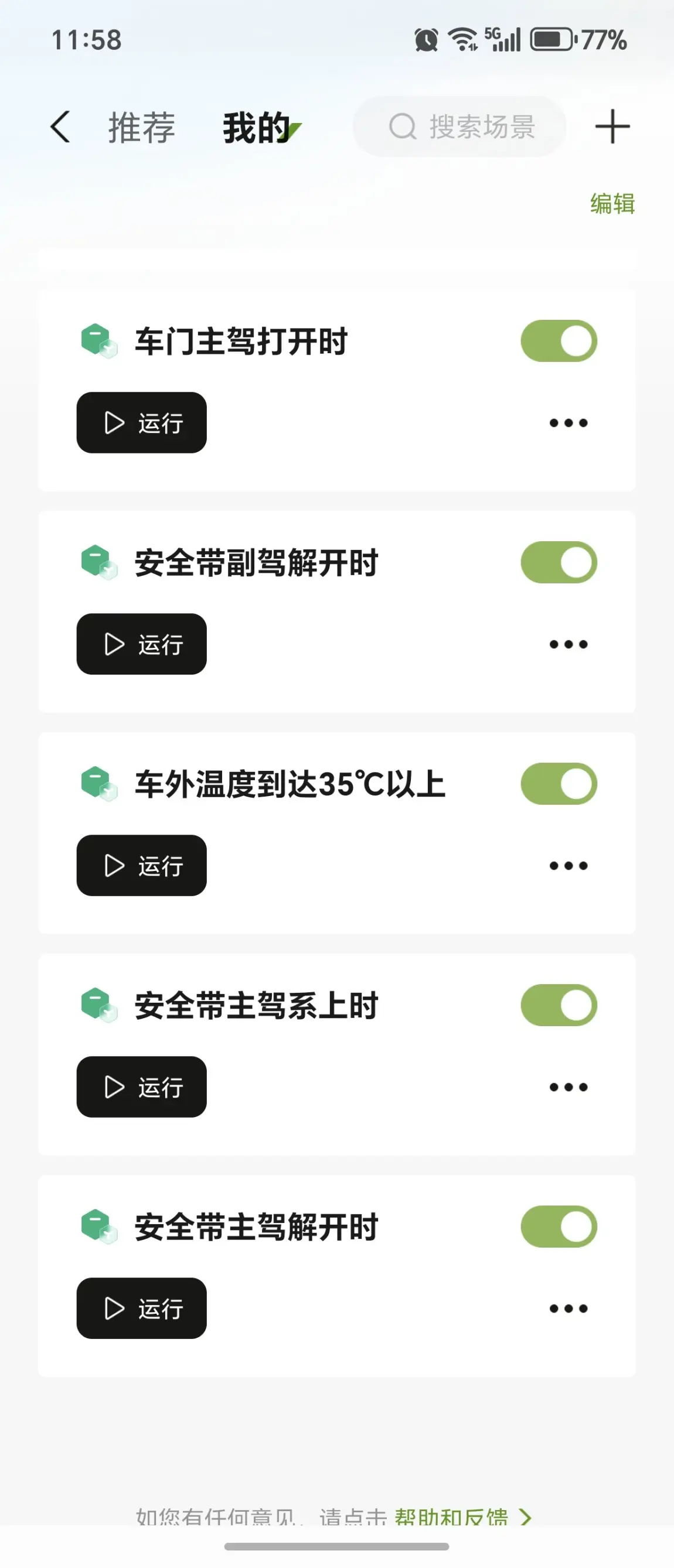This screenshot has height=1568, width=674.
Task: Tap 编辑 to edit the scene list
Action: coord(612,203)
